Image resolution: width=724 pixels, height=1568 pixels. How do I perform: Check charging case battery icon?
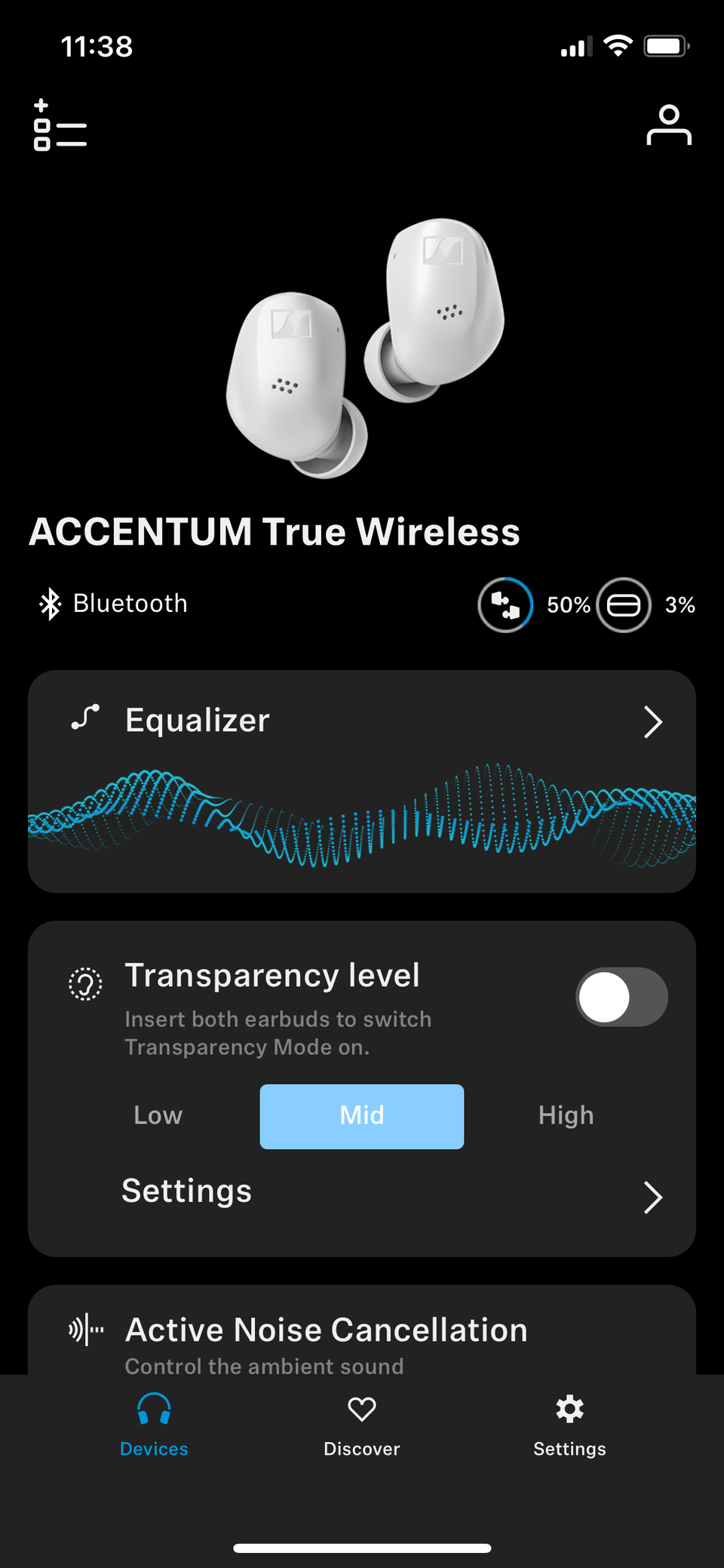[624, 605]
